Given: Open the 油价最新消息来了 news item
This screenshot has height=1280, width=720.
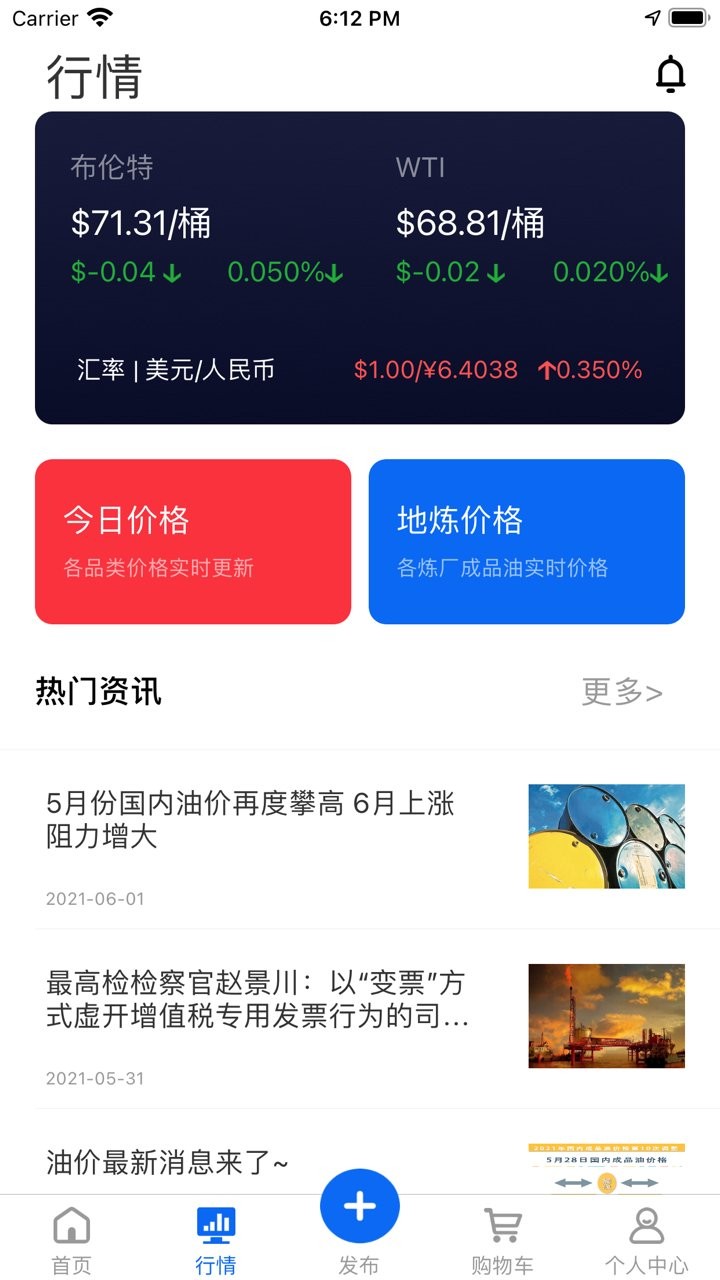Looking at the screenshot, I should click(165, 1163).
